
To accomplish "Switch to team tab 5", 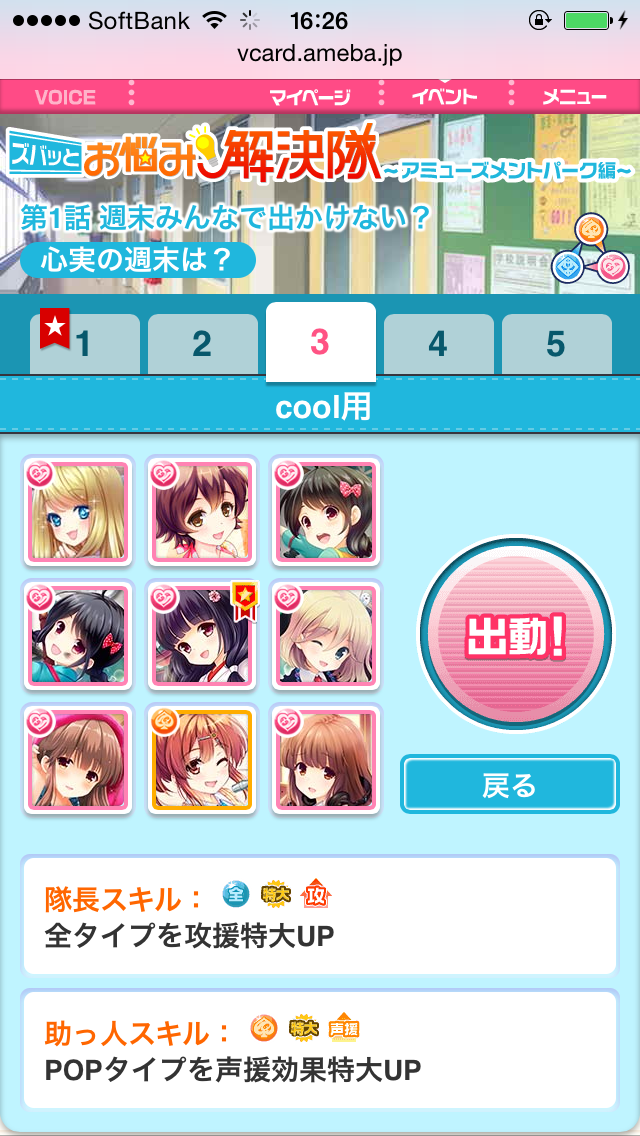I will point(556,344).
